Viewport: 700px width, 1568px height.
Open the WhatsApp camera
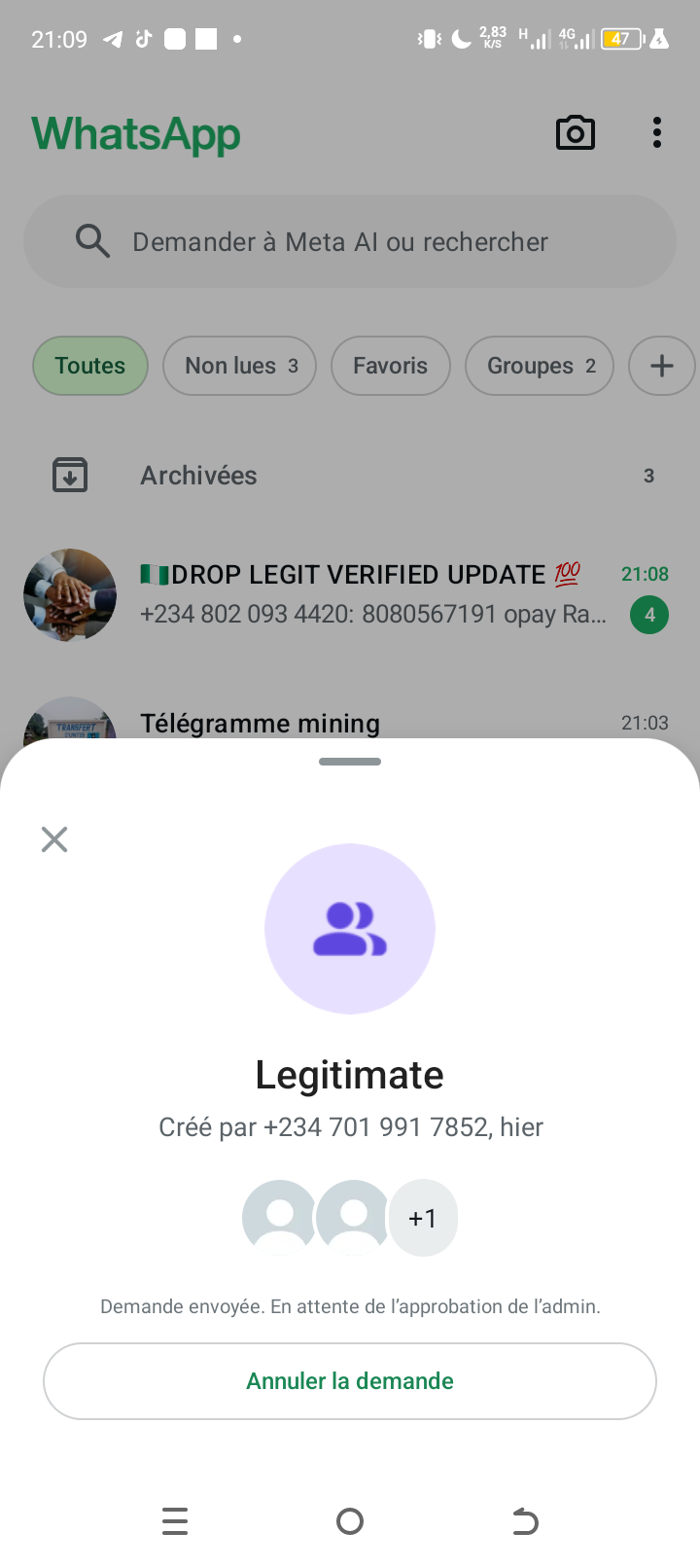pos(575,133)
